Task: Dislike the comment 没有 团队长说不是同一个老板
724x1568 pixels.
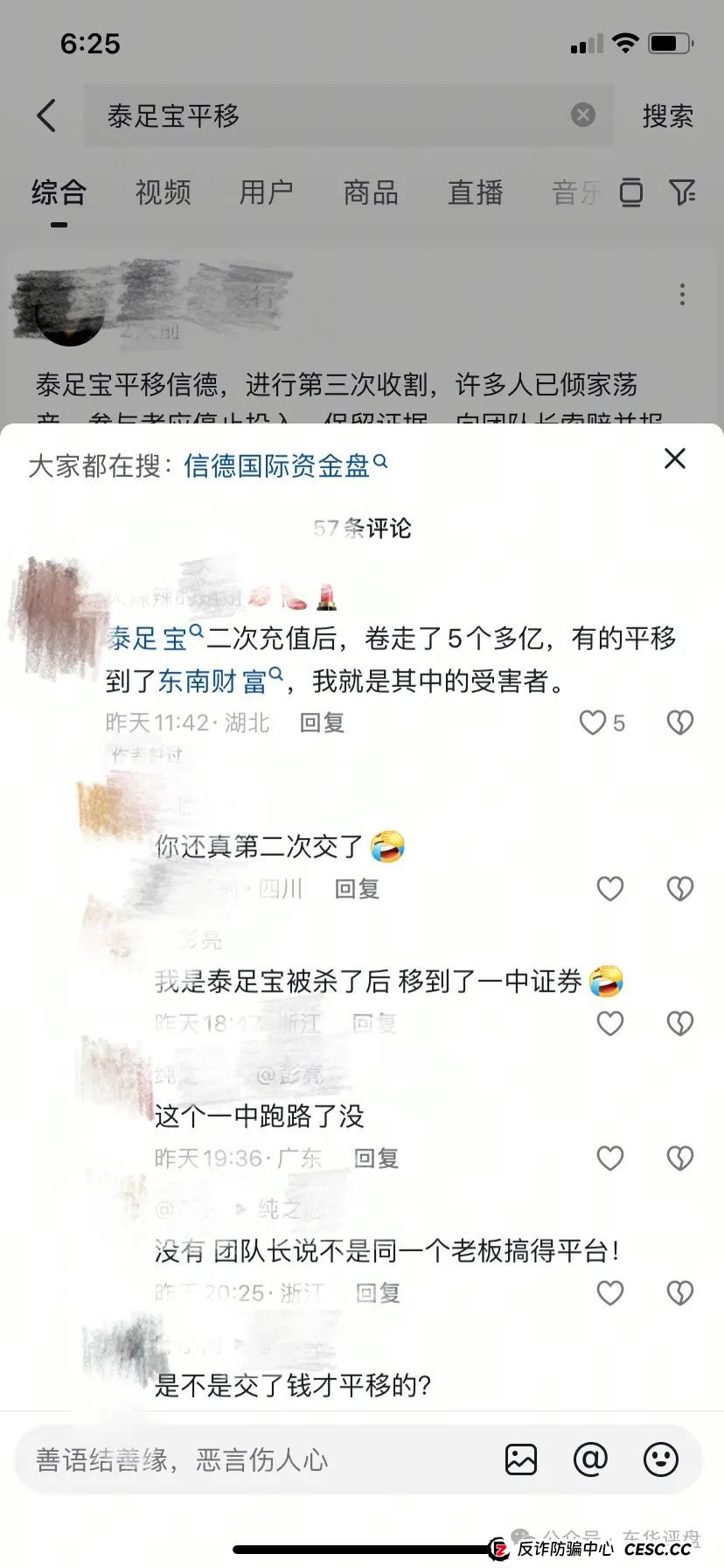Action: [x=679, y=1293]
